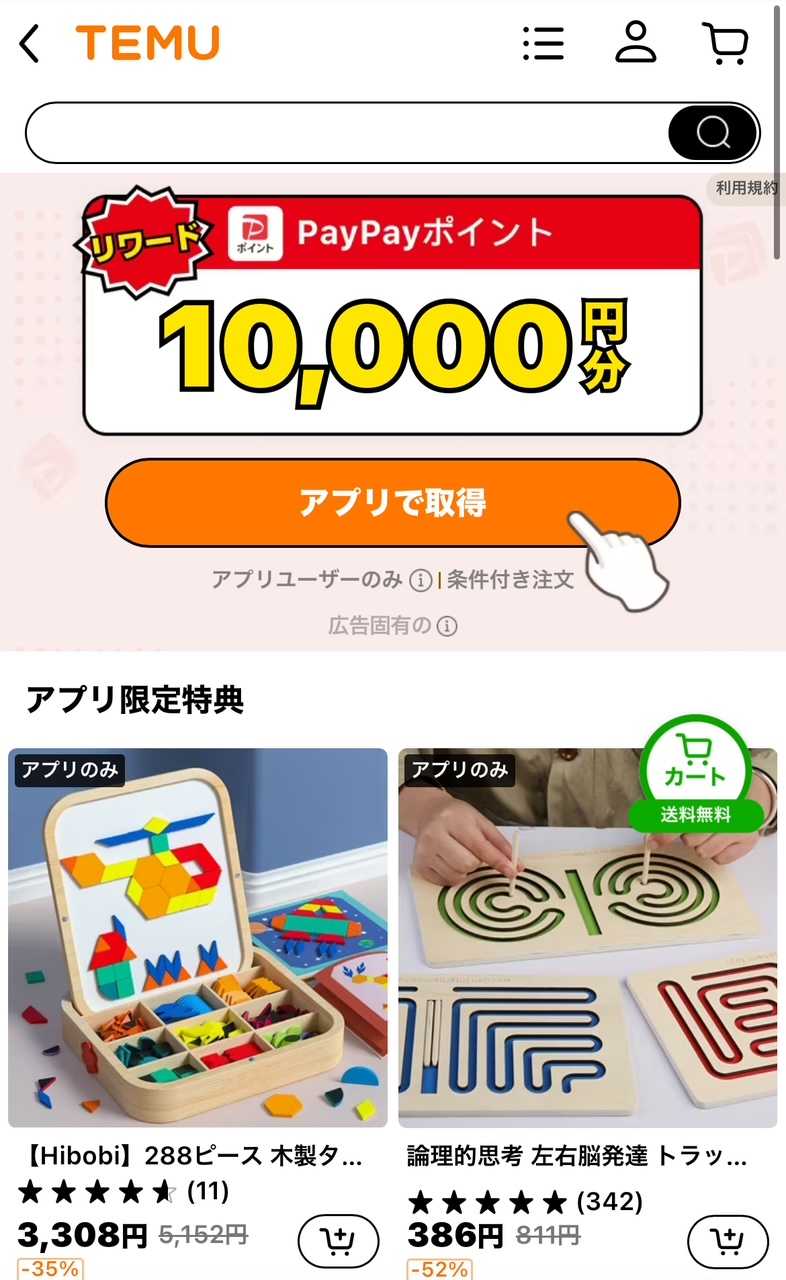Open the shopping cart in header
This screenshot has width=786, height=1280.
[x=725, y=44]
